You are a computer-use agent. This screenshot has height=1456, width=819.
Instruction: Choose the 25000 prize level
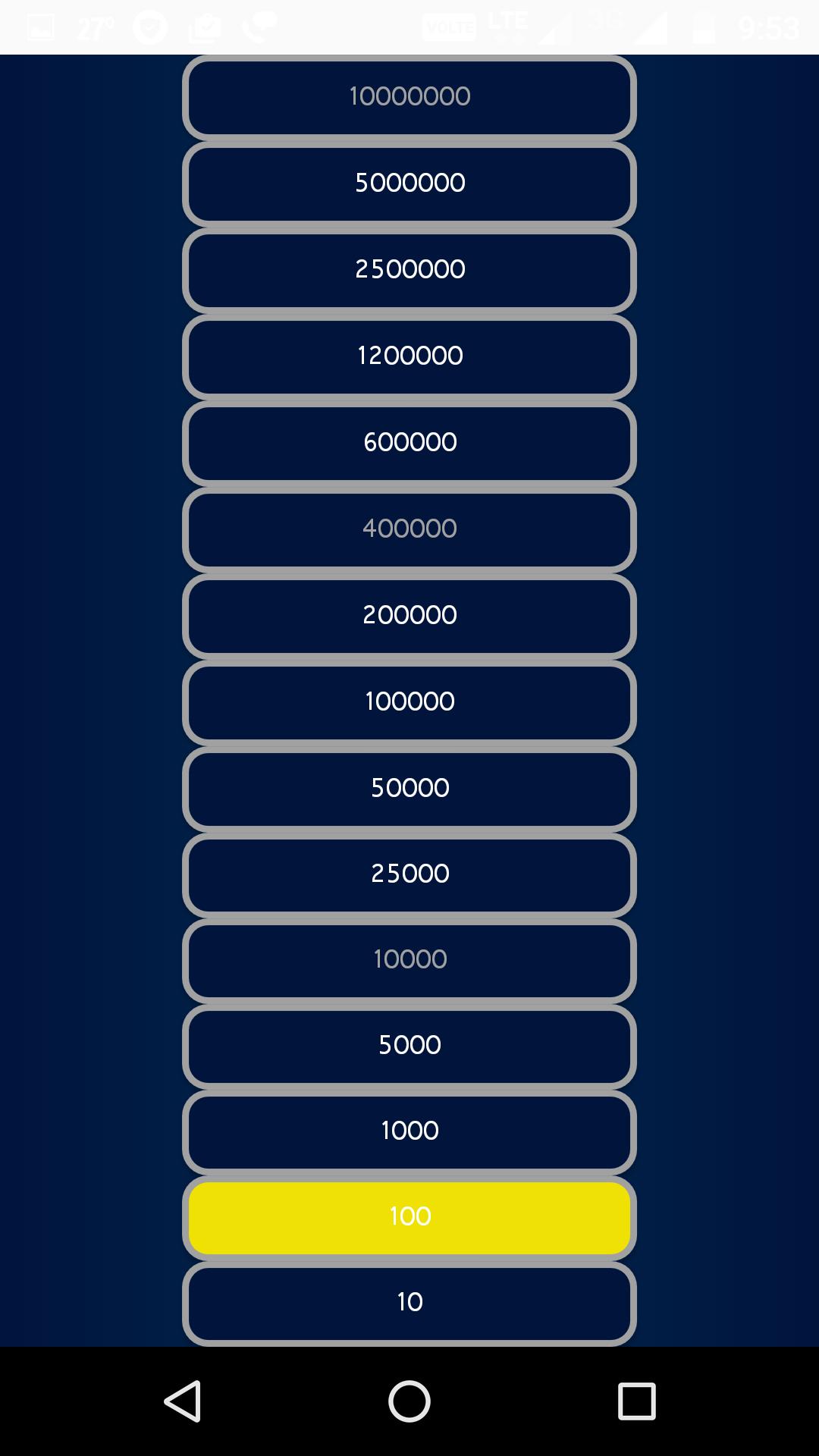[409, 874]
